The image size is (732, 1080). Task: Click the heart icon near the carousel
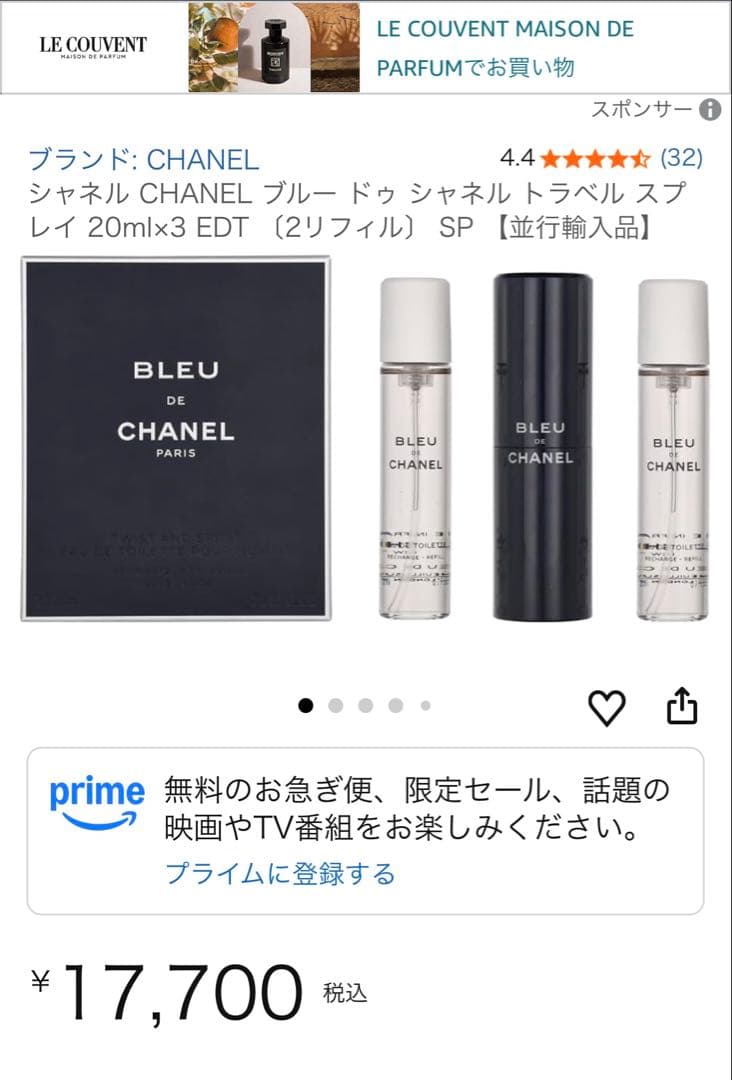pyautogui.click(x=606, y=707)
